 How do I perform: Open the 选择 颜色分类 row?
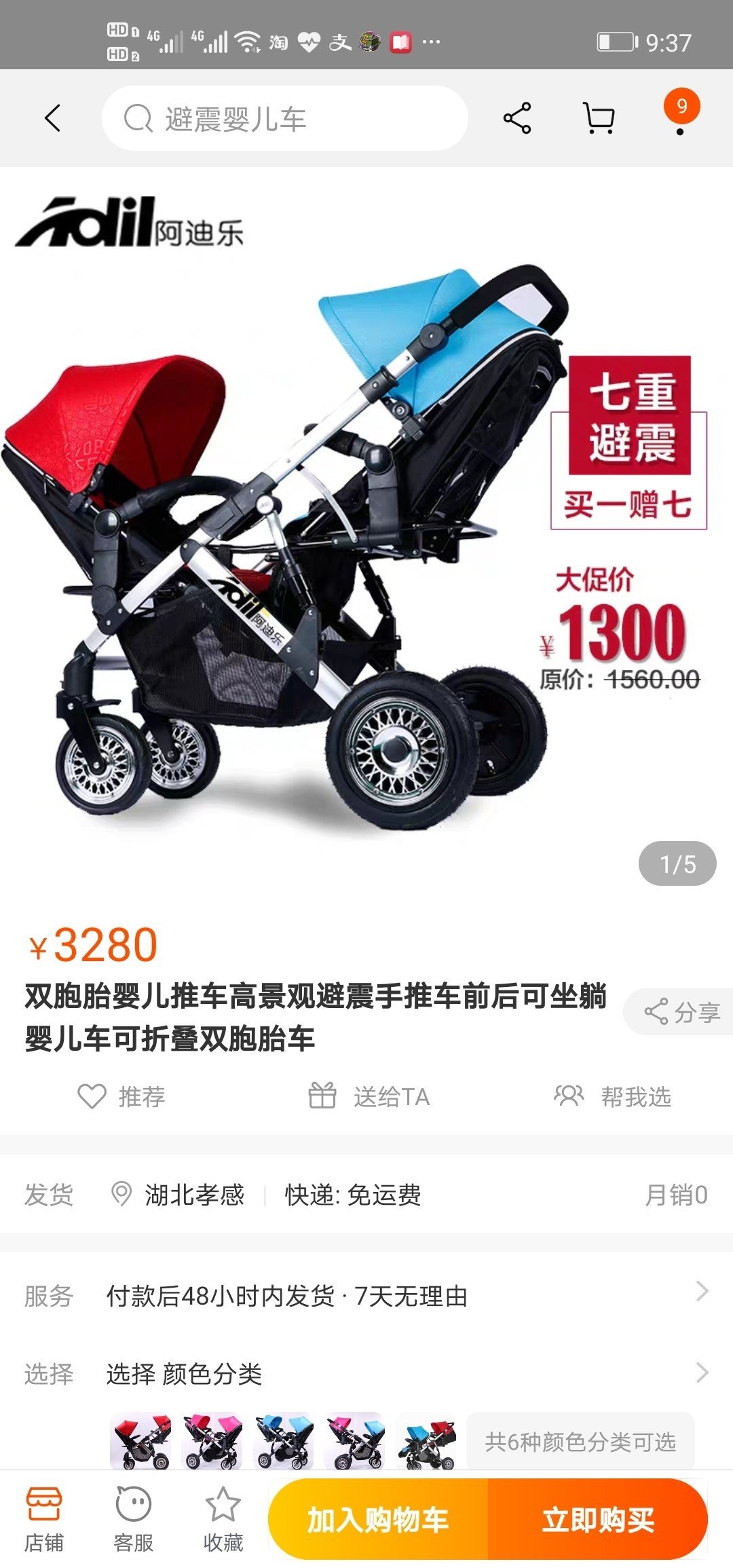click(x=366, y=1373)
